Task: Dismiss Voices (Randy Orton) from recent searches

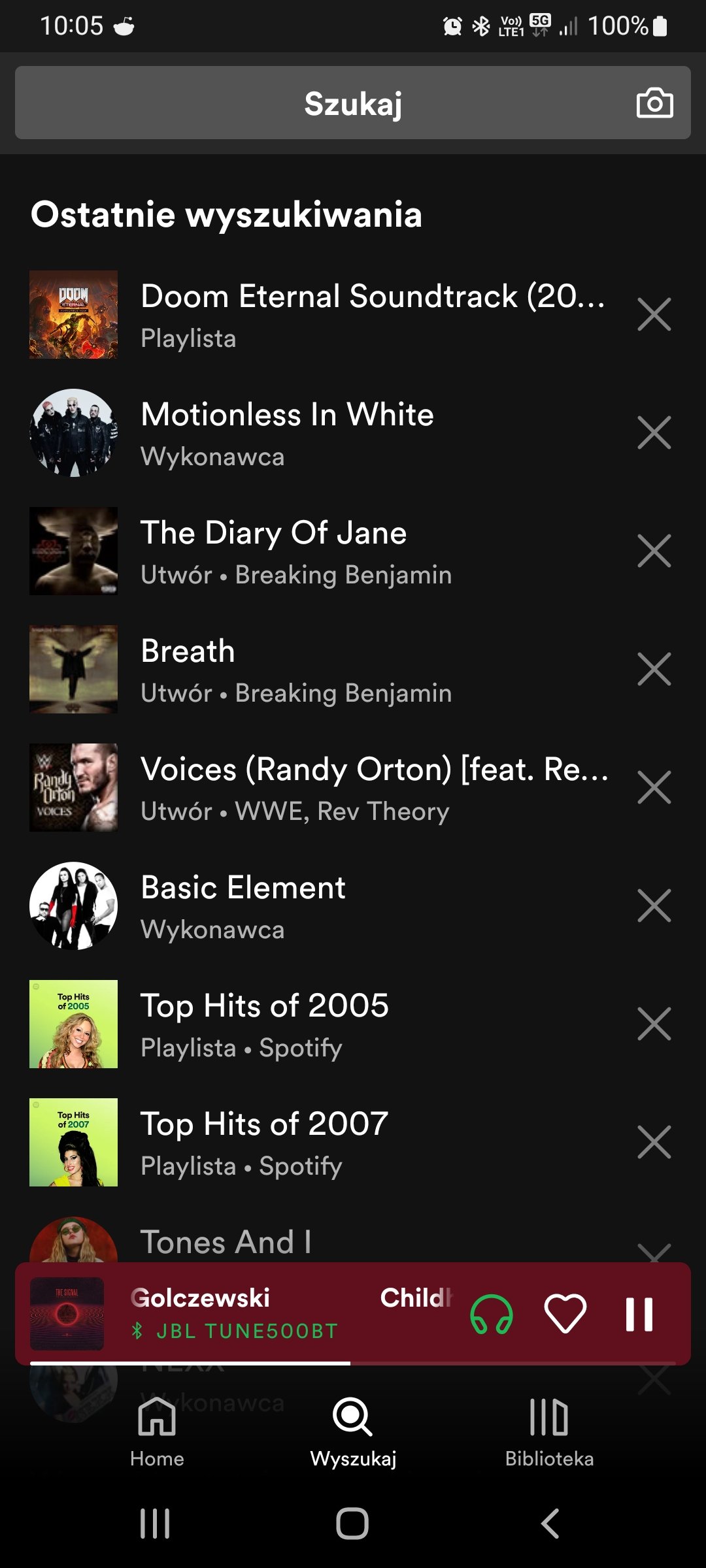Action: 654,788
